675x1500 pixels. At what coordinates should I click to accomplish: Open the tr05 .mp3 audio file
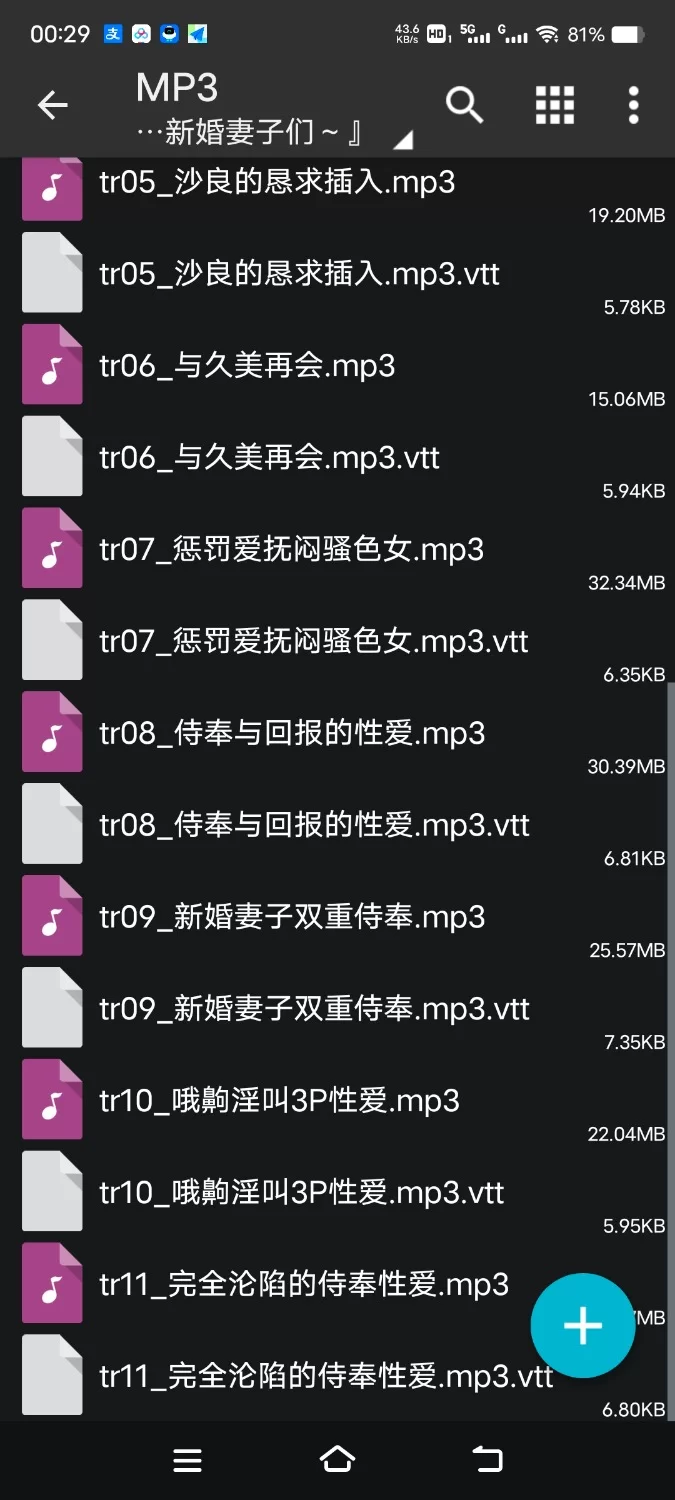277,183
